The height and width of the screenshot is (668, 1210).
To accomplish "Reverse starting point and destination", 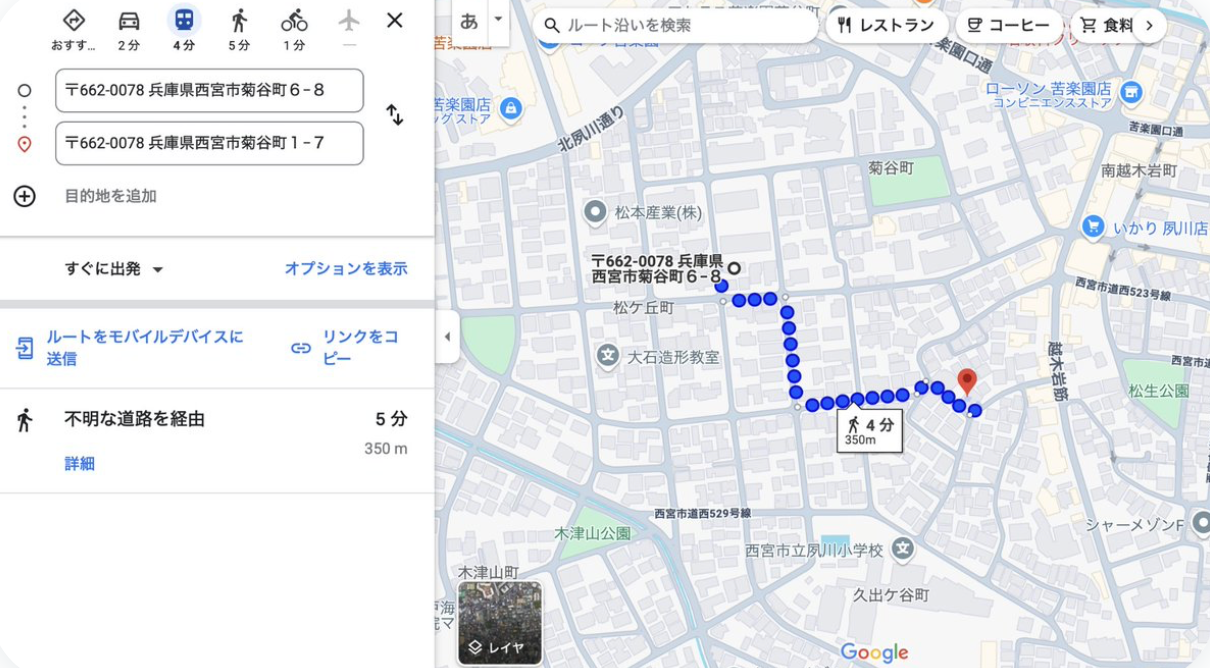I will pos(395,115).
